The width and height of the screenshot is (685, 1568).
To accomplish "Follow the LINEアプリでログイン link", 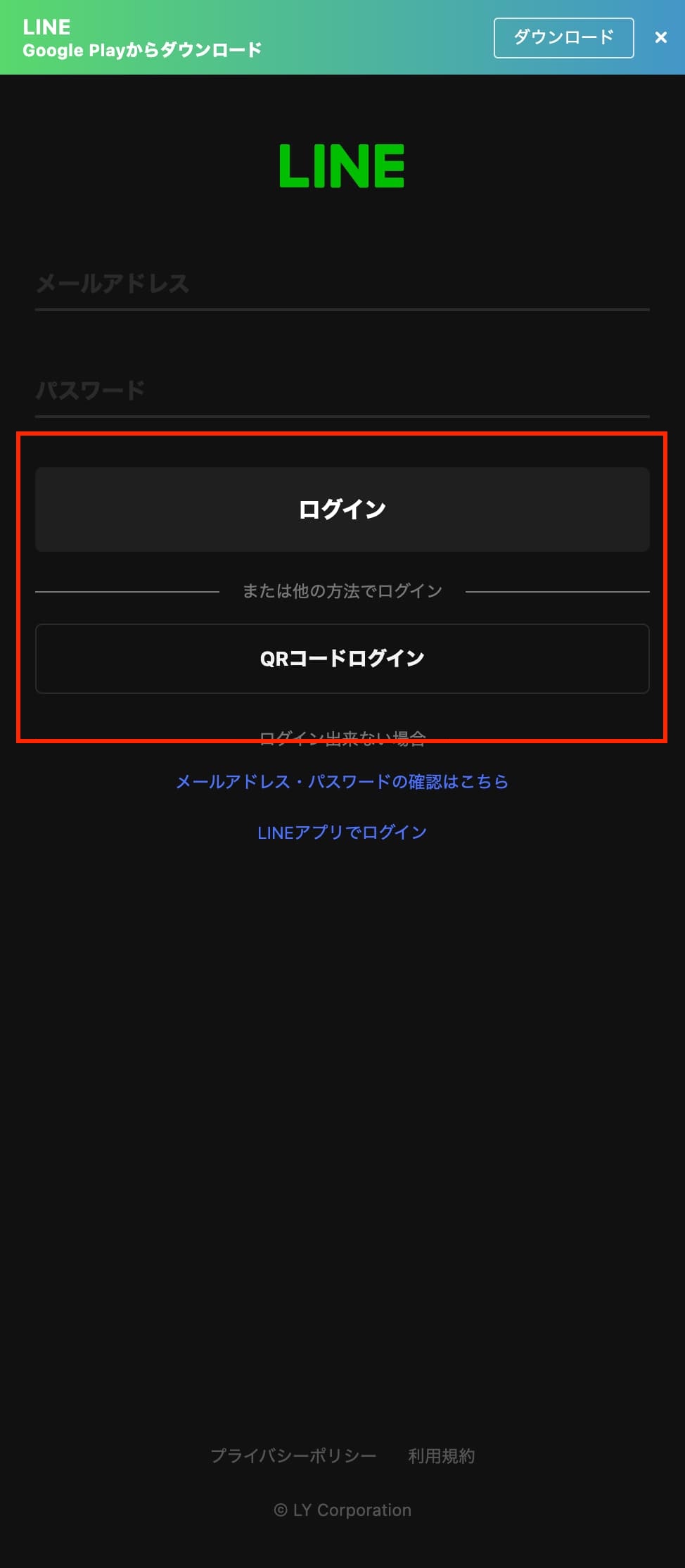I will tap(342, 833).
